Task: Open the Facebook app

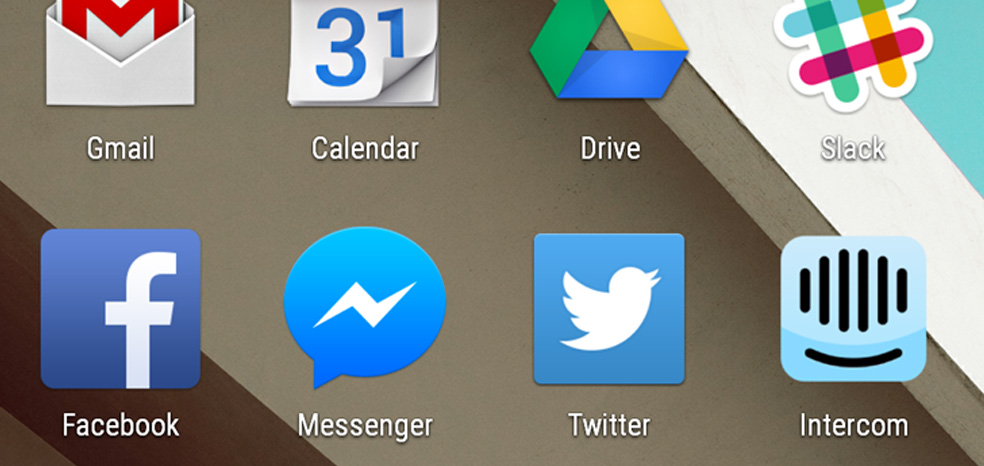Action: [120, 308]
